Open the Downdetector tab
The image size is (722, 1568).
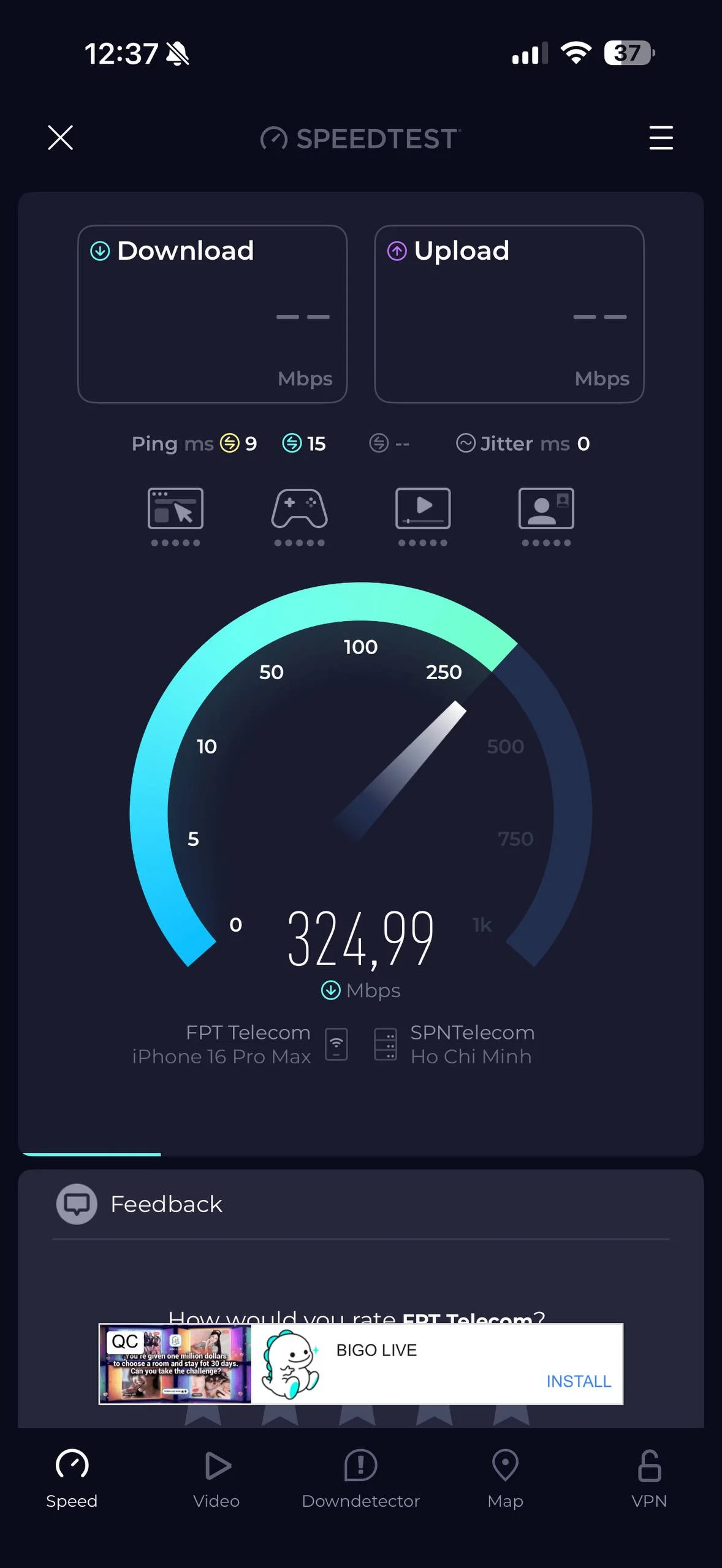click(x=360, y=1479)
